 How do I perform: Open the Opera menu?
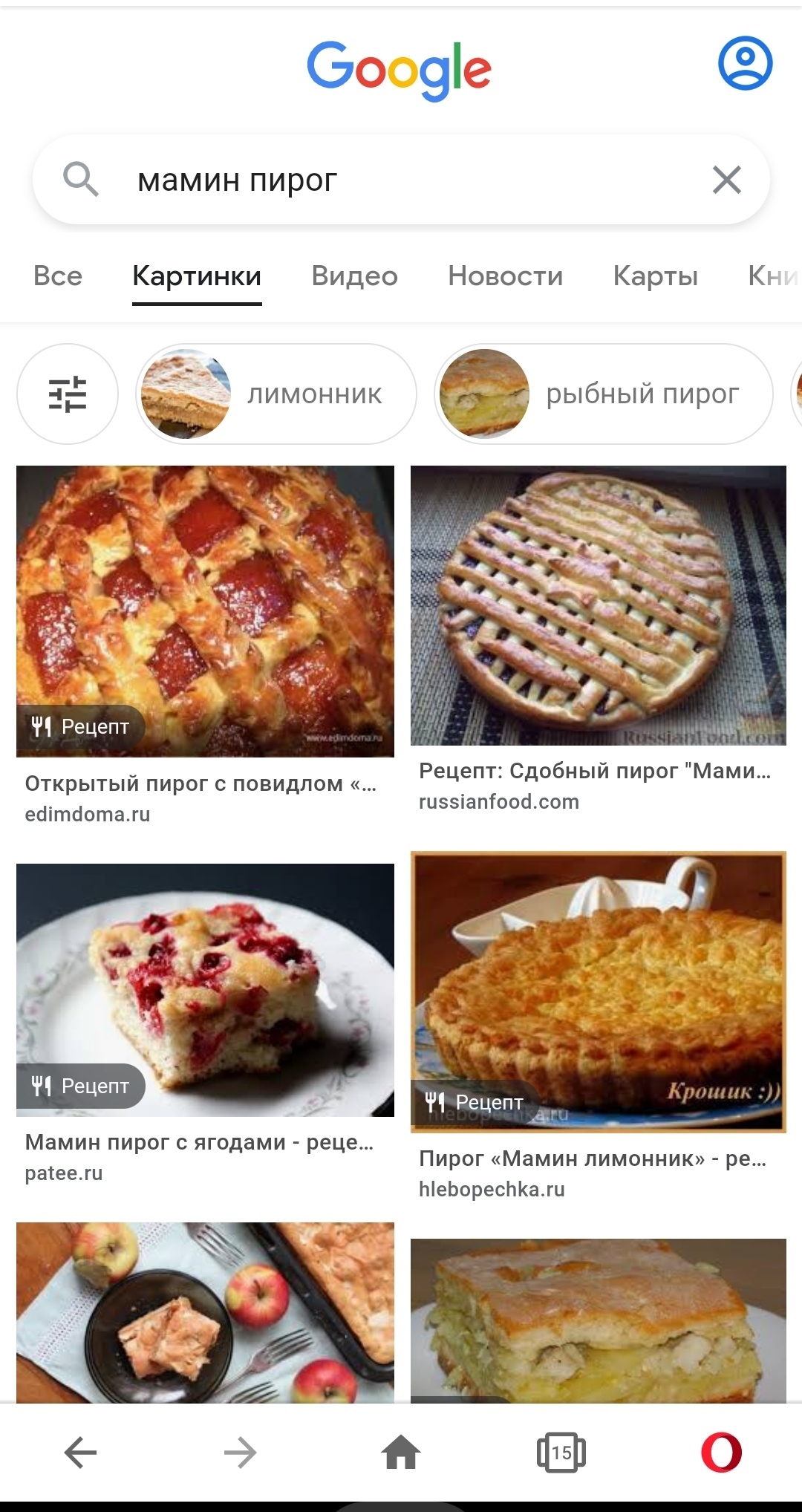point(721,1452)
